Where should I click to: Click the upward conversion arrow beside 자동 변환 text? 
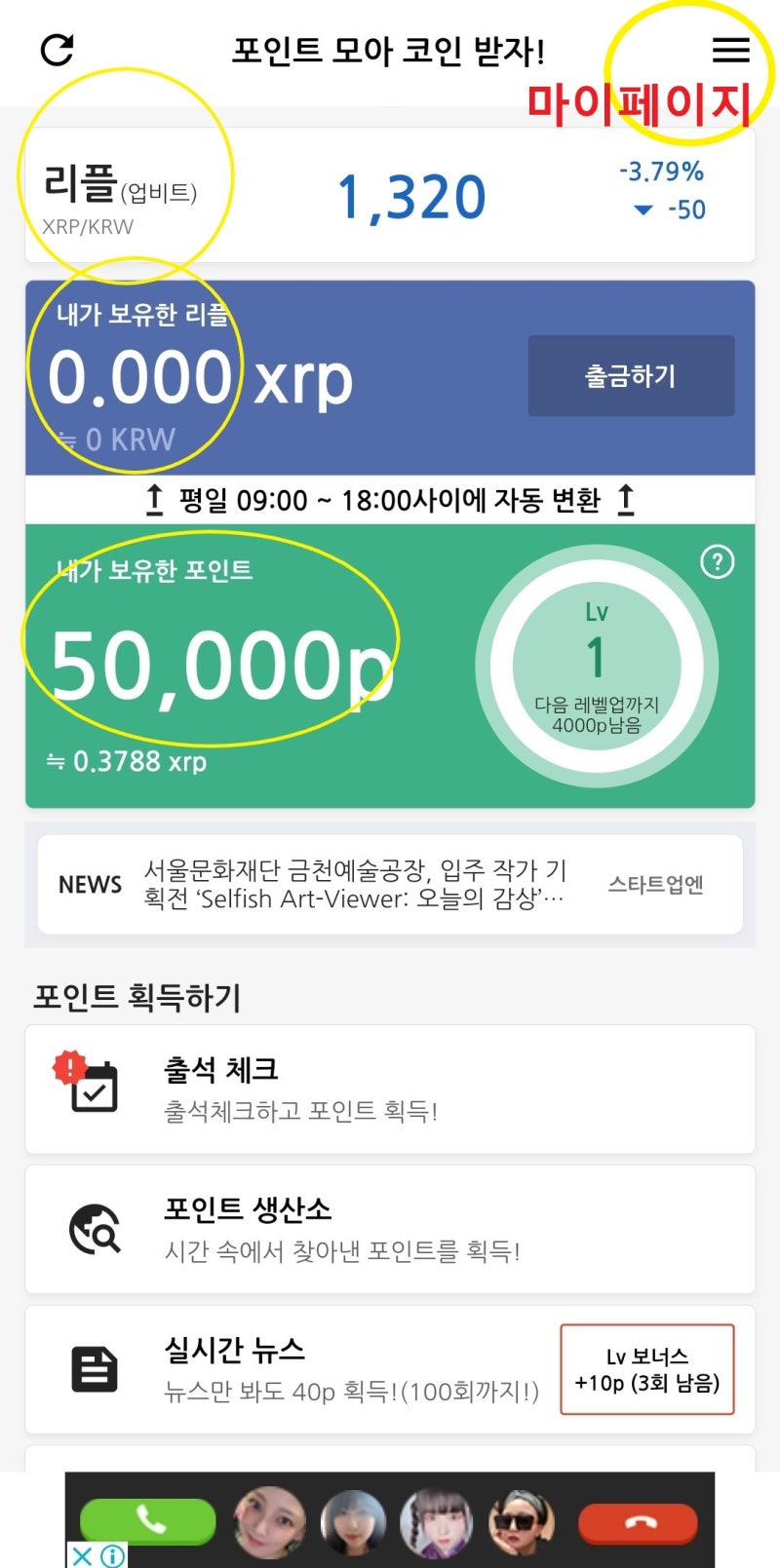click(154, 499)
